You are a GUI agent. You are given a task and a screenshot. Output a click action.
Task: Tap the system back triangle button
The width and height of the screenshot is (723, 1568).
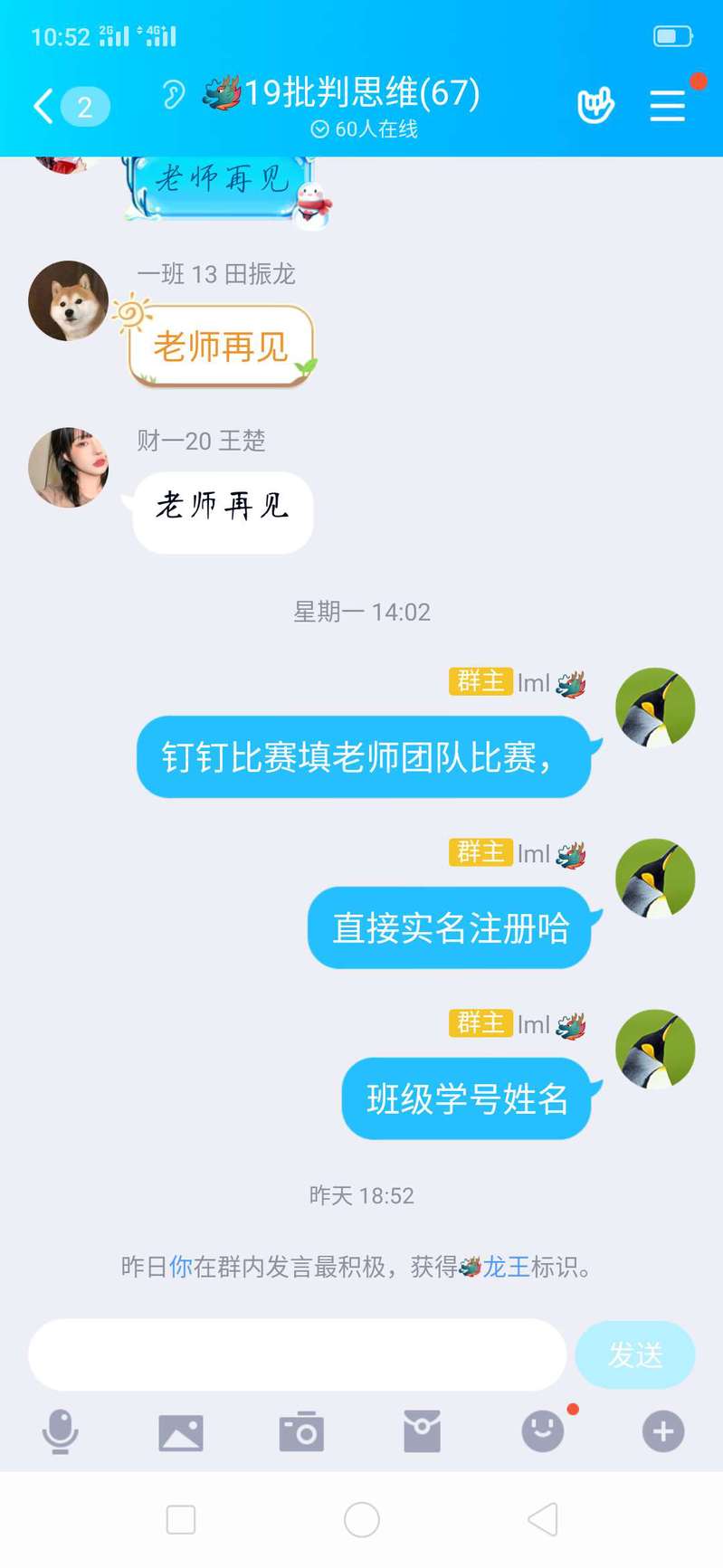coord(543,1519)
